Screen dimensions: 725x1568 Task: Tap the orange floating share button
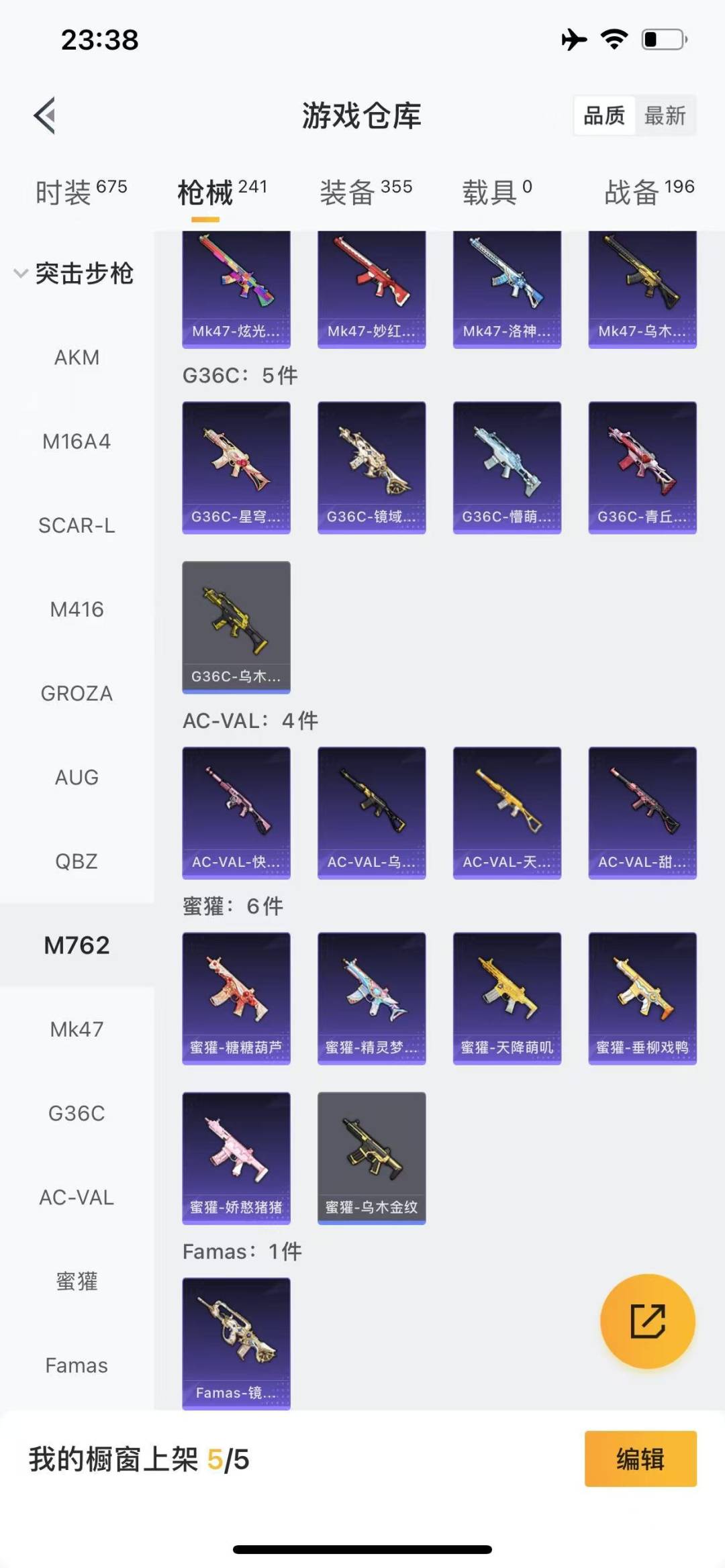click(x=647, y=1321)
